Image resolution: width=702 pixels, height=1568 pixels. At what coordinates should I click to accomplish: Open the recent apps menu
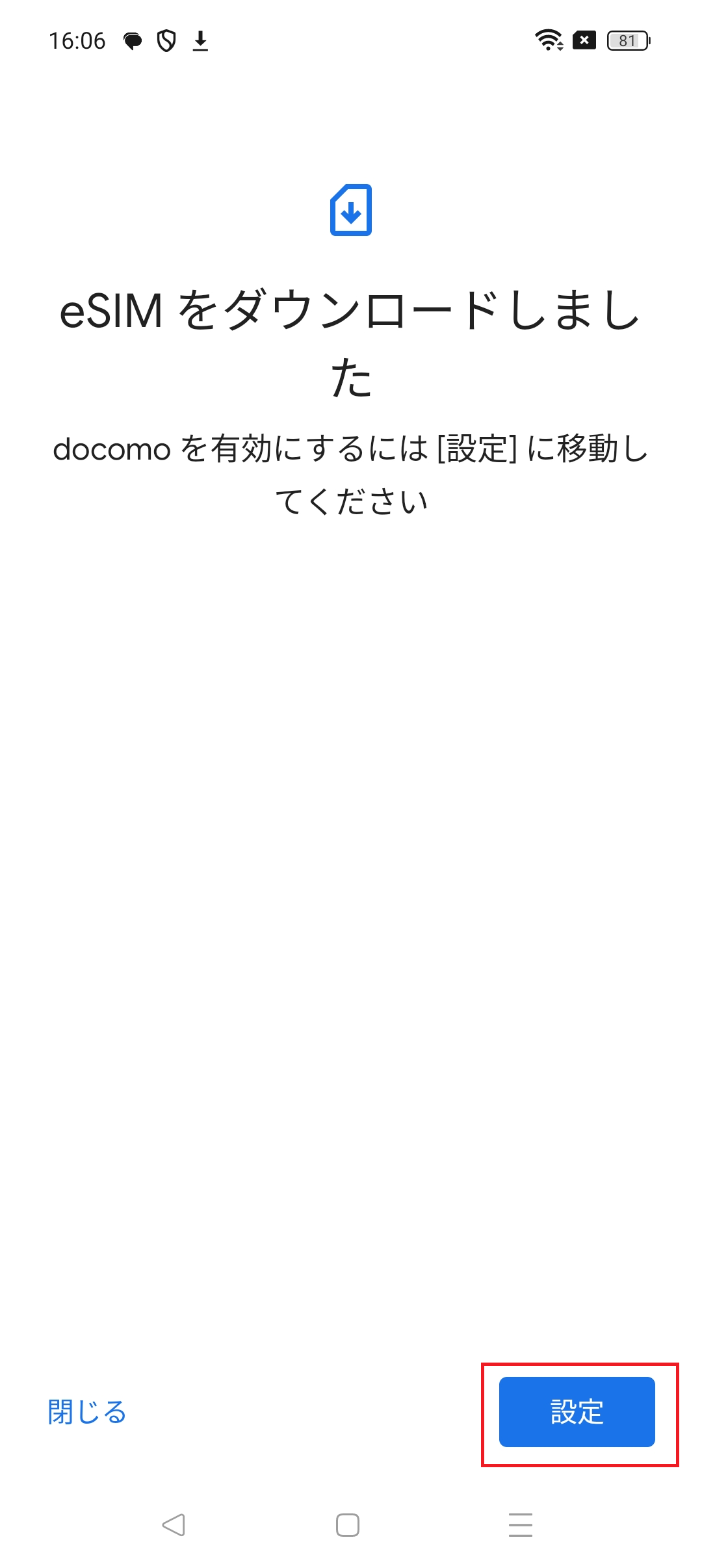[x=521, y=1524]
